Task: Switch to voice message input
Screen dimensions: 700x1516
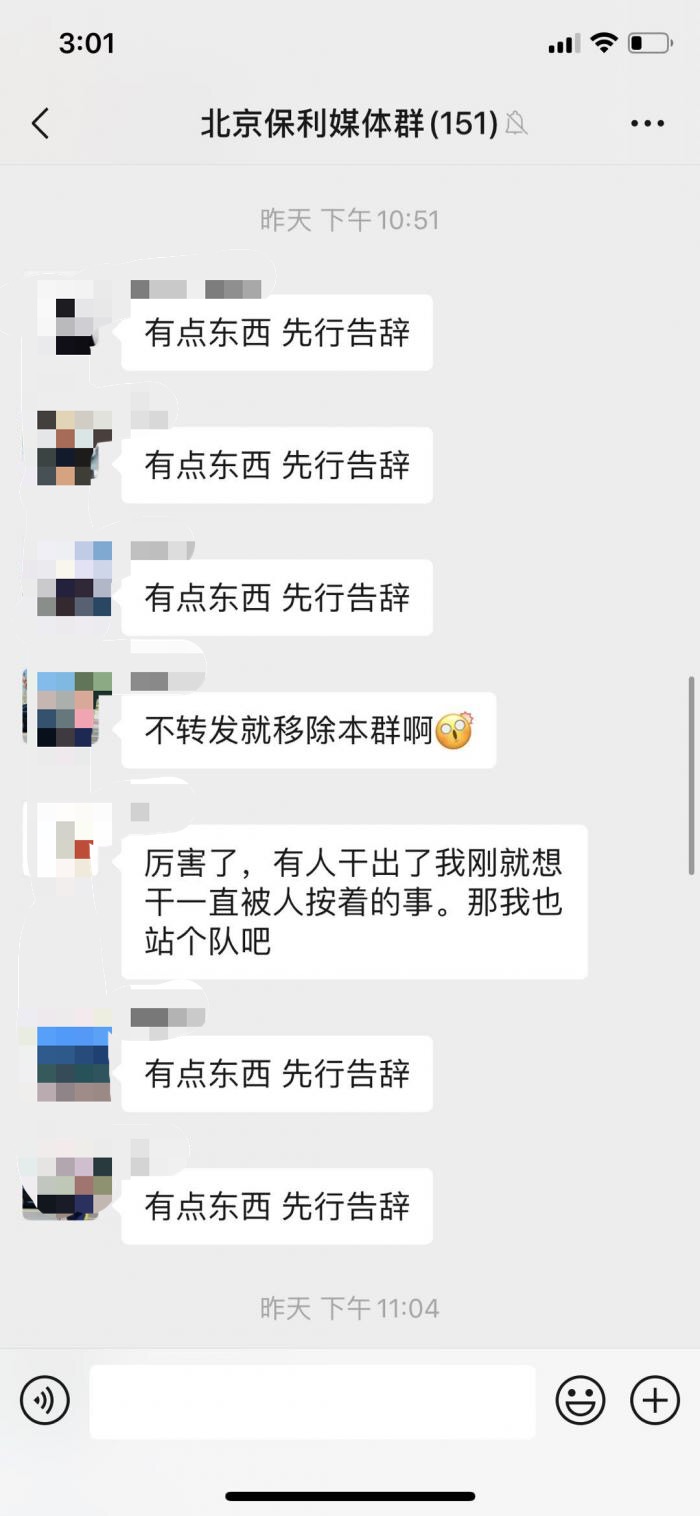Action: [45, 1400]
